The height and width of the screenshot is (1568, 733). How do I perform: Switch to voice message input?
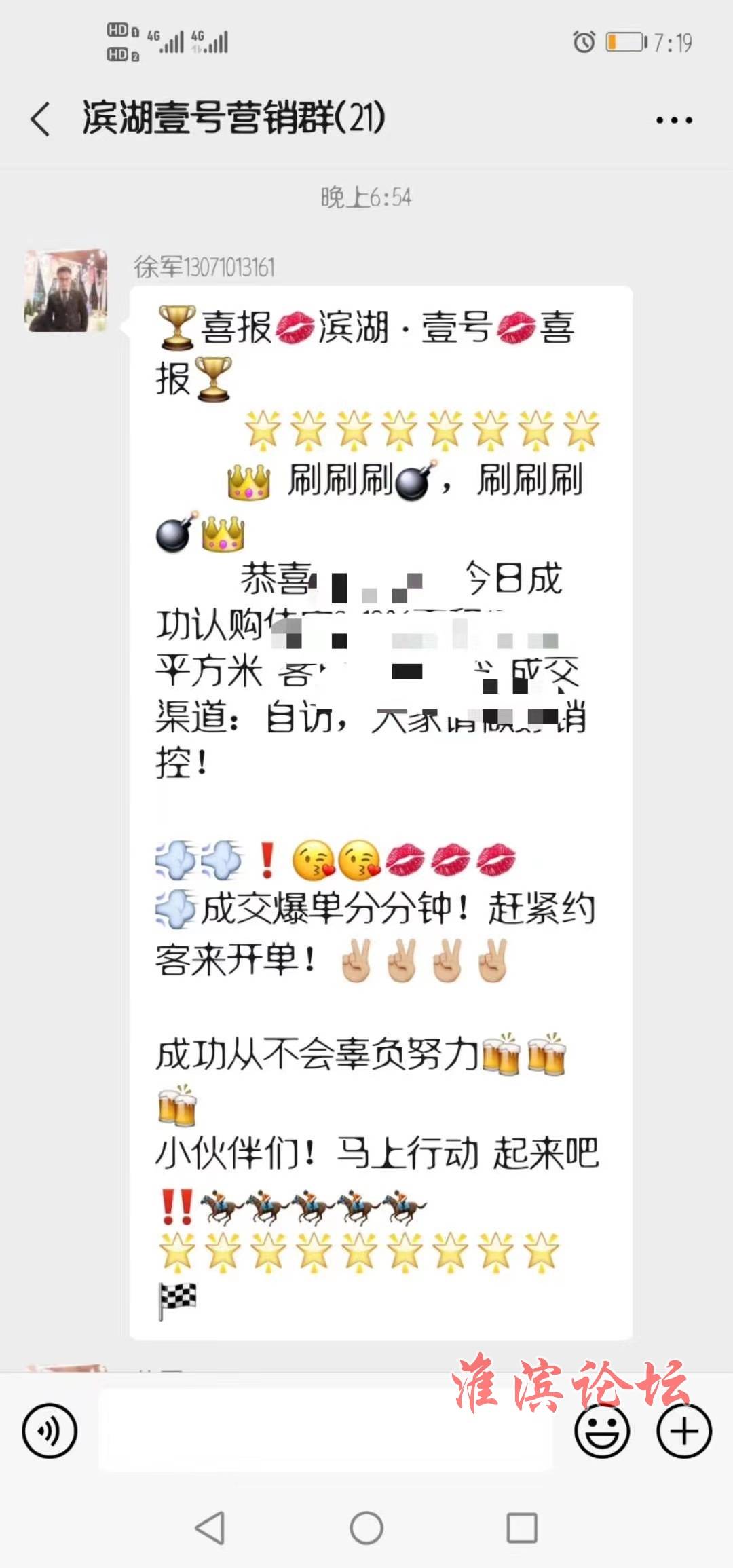click(x=50, y=1430)
